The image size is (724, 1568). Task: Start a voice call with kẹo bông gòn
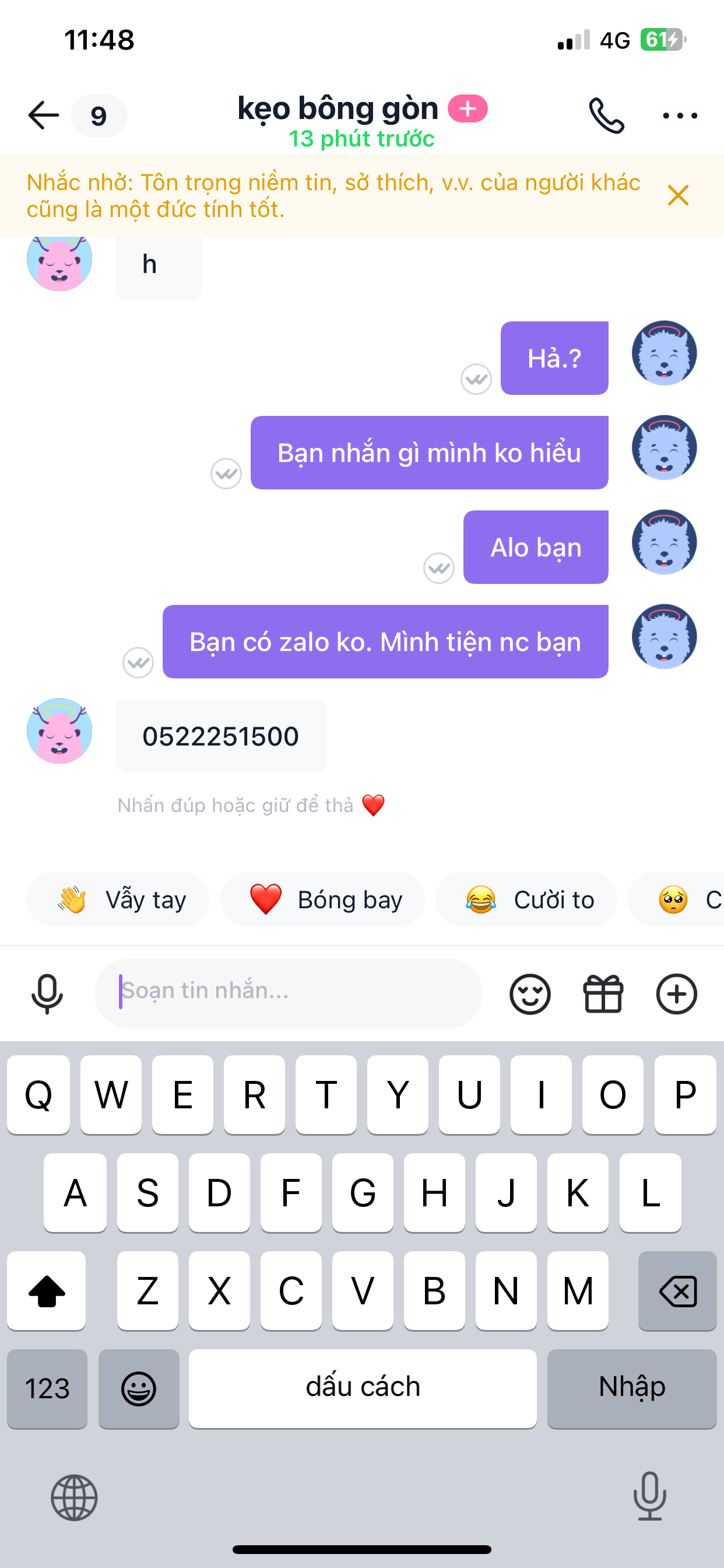pyautogui.click(x=607, y=115)
